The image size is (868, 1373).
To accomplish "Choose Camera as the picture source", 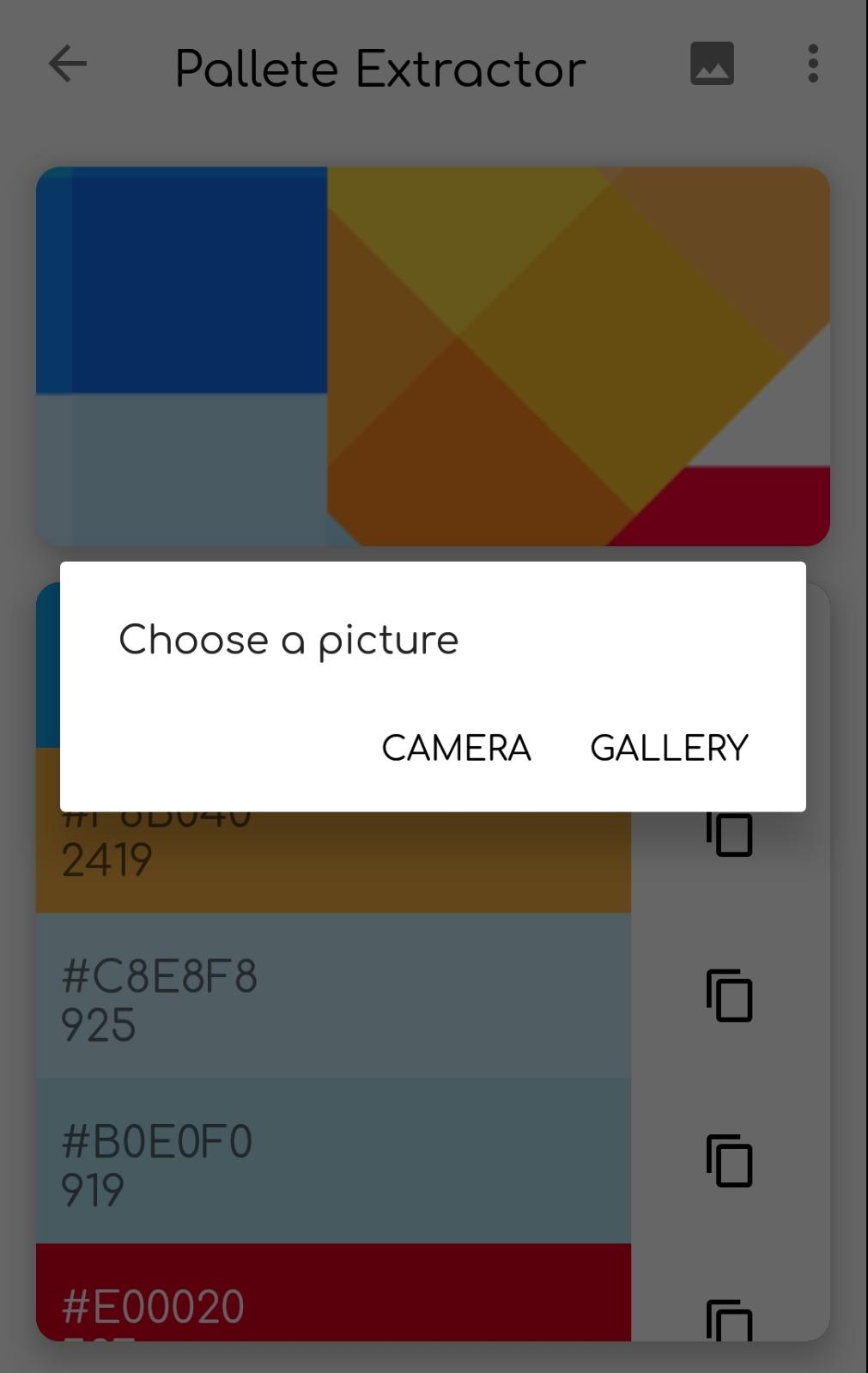I will [x=456, y=748].
